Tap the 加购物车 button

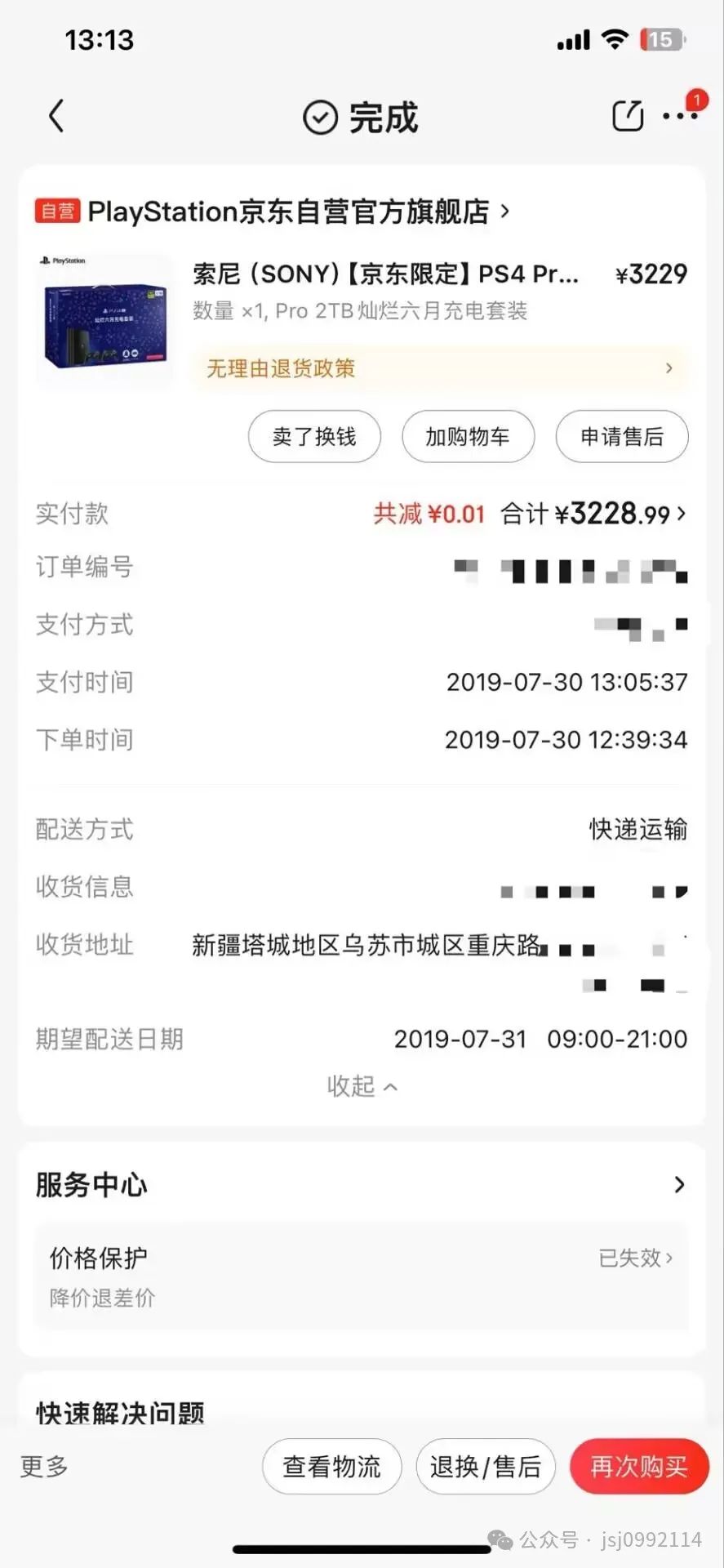click(468, 437)
